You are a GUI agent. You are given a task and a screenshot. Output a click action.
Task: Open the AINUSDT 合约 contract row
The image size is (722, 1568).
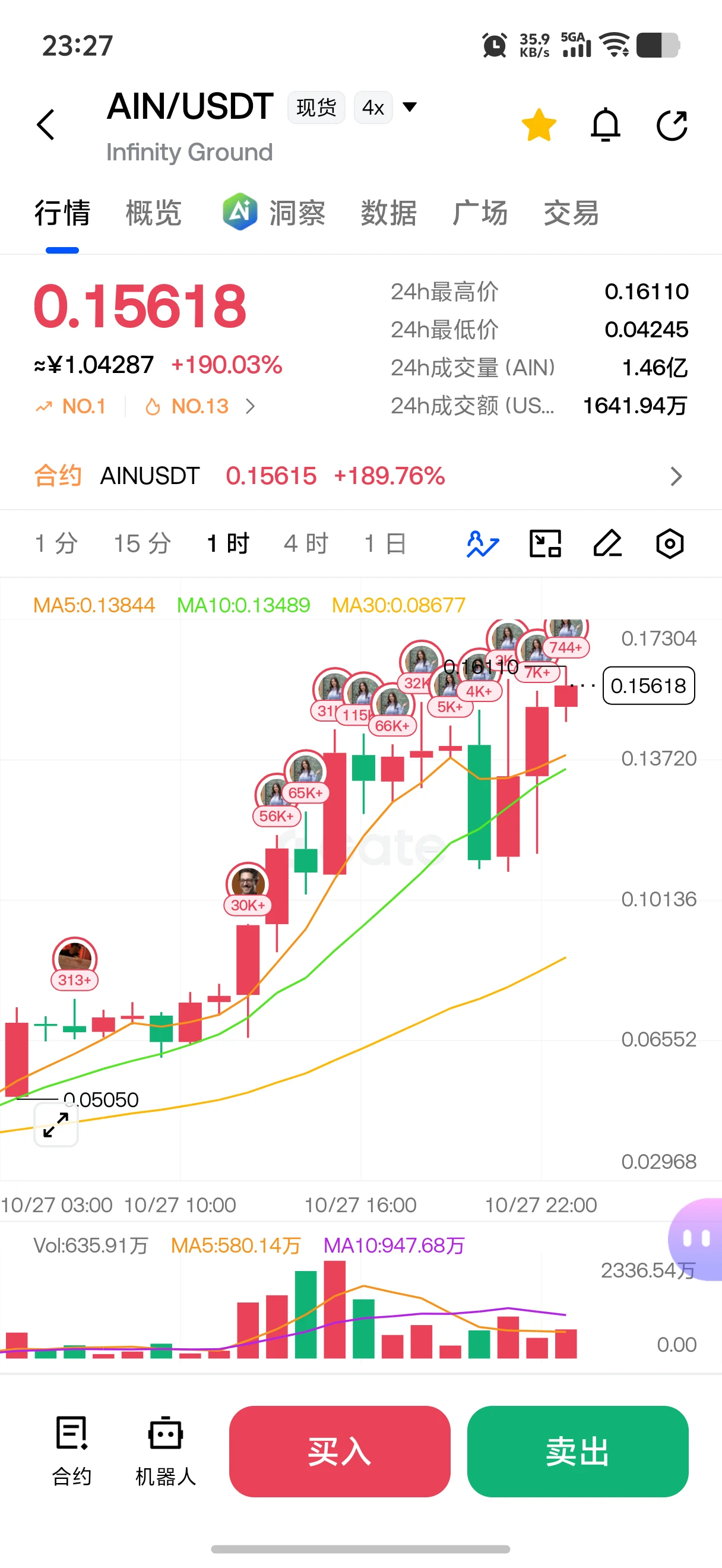click(360, 476)
